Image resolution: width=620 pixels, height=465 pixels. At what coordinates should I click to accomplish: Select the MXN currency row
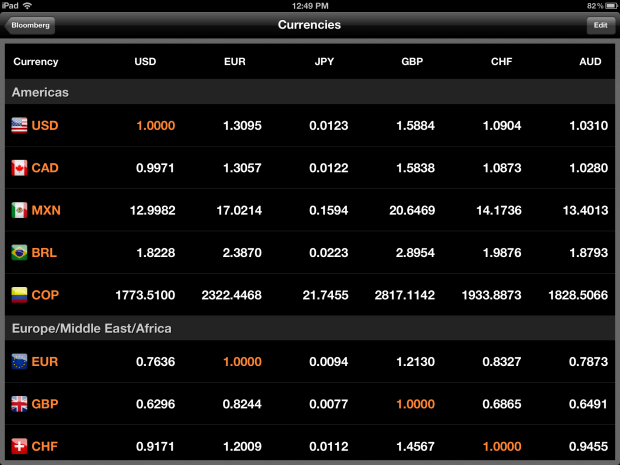(x=44, y=210)
